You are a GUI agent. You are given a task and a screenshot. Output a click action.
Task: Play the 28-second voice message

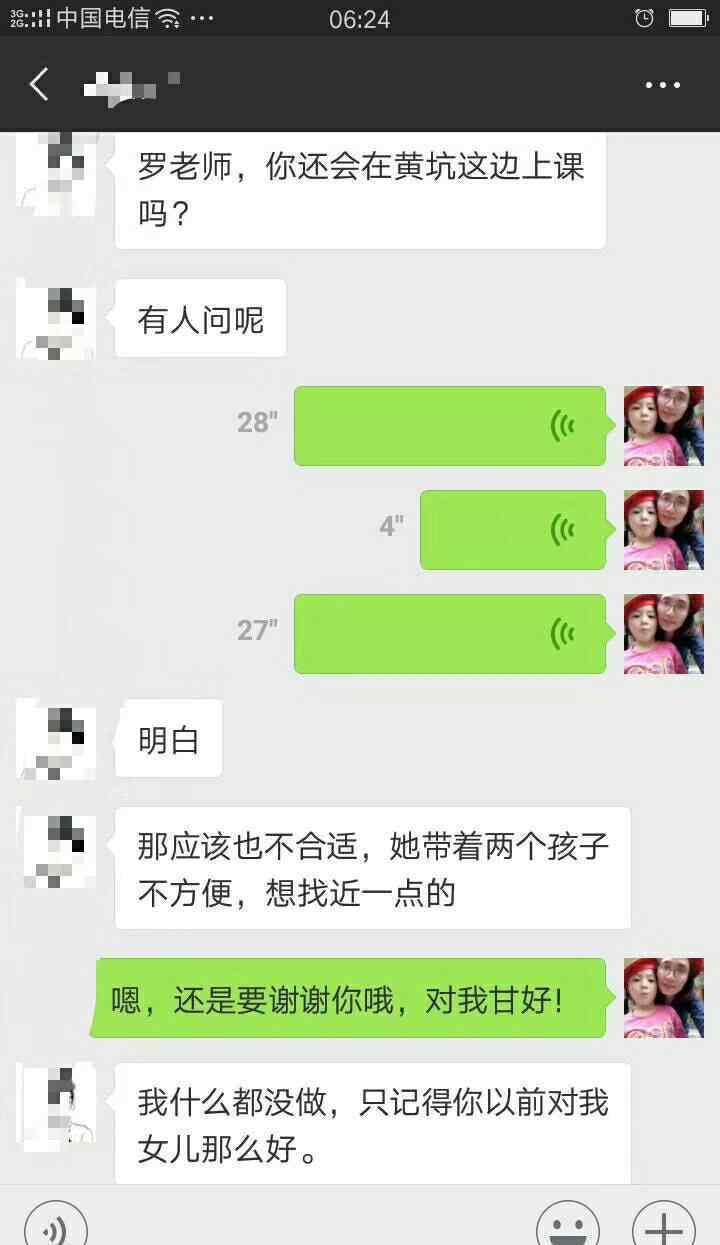[x=449, y=426]
